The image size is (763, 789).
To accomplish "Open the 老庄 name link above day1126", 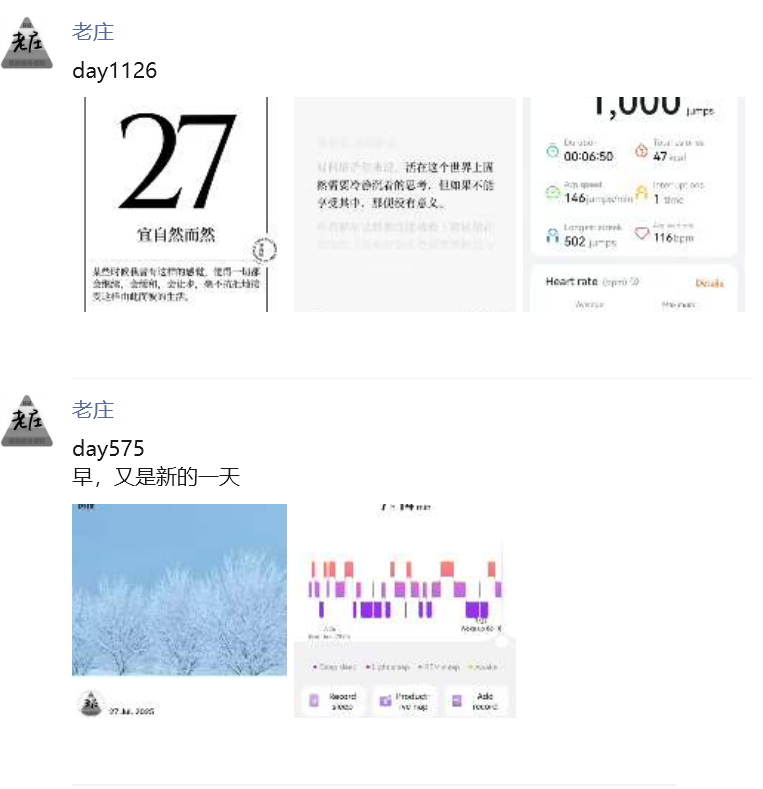I will tap(93, 32).
